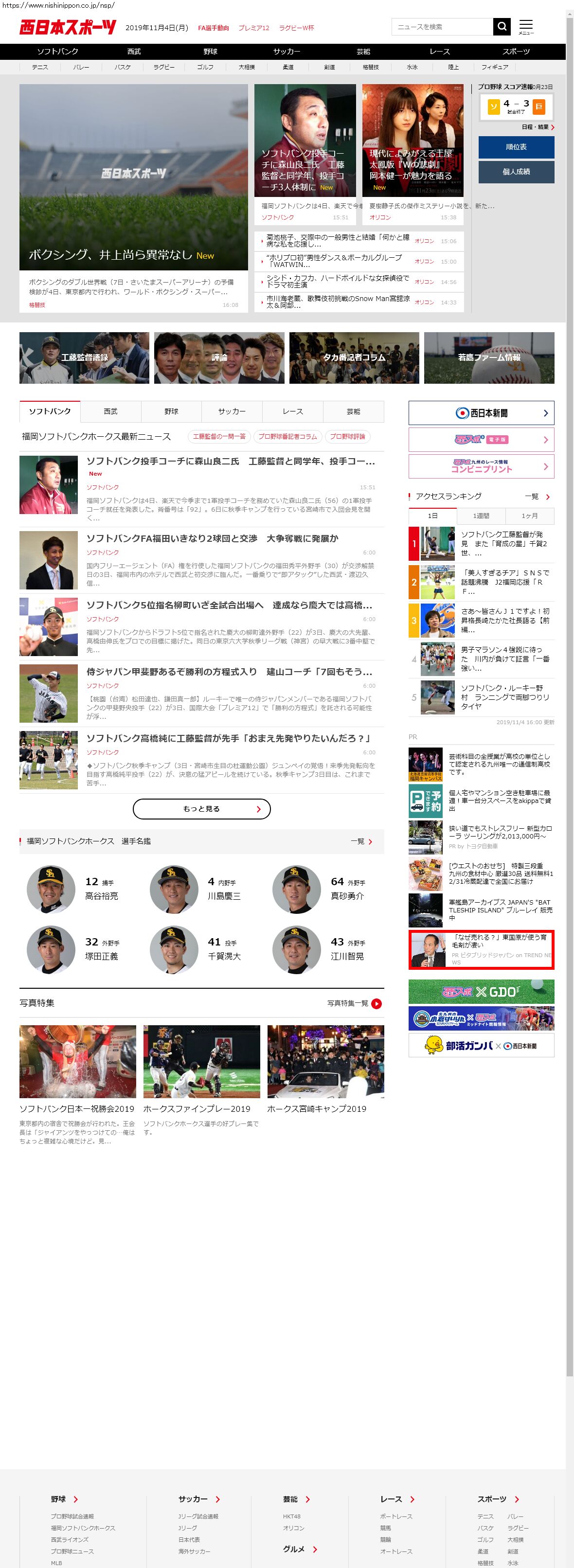Select ゴルフ in the sub-navigation

(205, 67)
